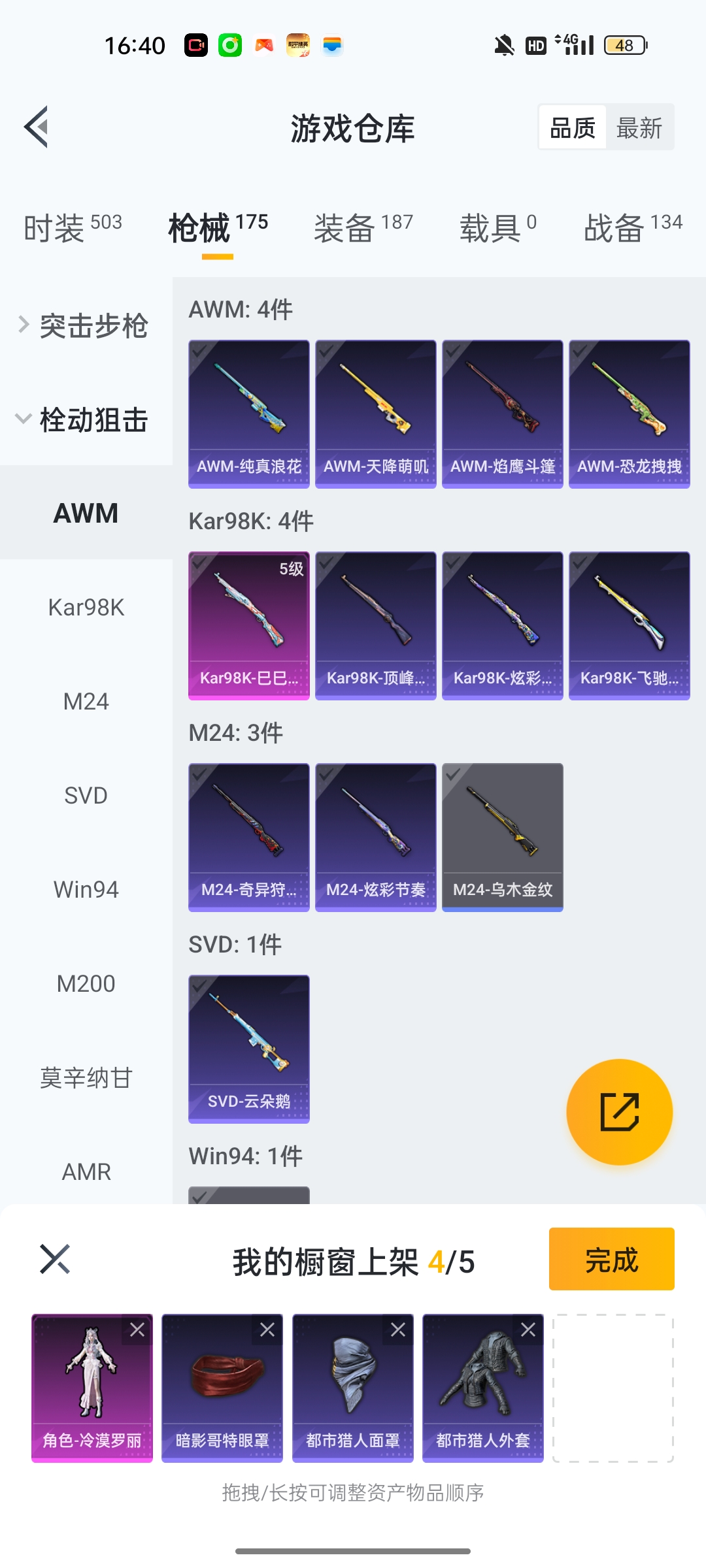Tap the orange share floating button

click(619, 1111)
